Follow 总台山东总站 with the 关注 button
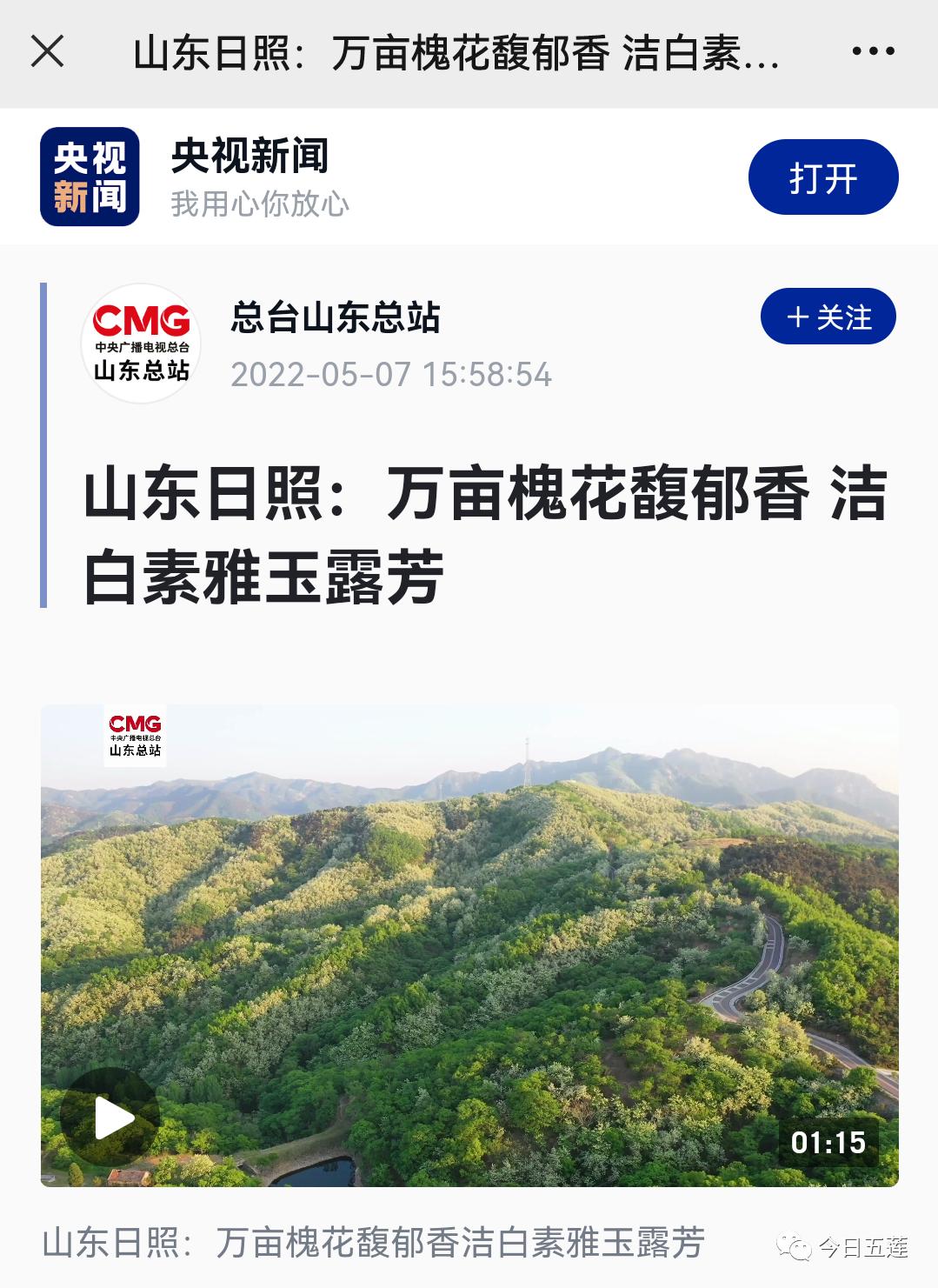This screenshot has height=1288, width=938. pyautogui.click(x=828, y=317)
